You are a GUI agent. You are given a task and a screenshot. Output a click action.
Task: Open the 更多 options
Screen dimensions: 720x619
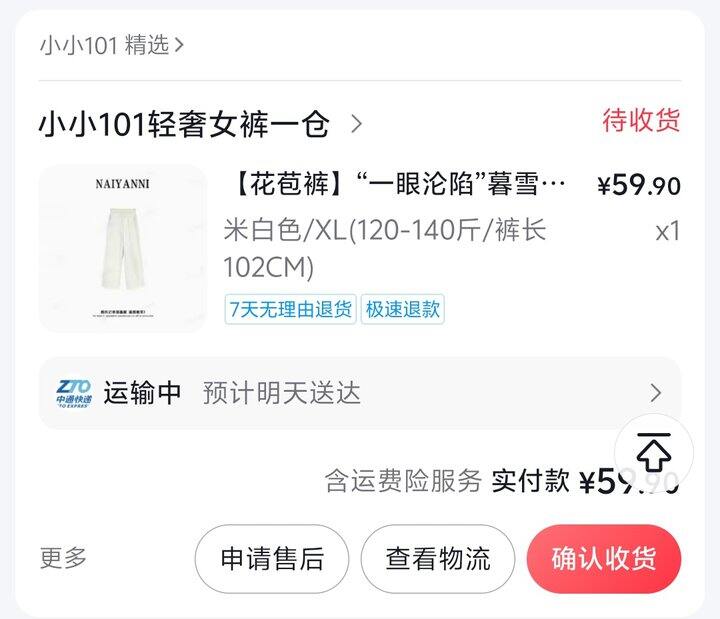[63, 558]
